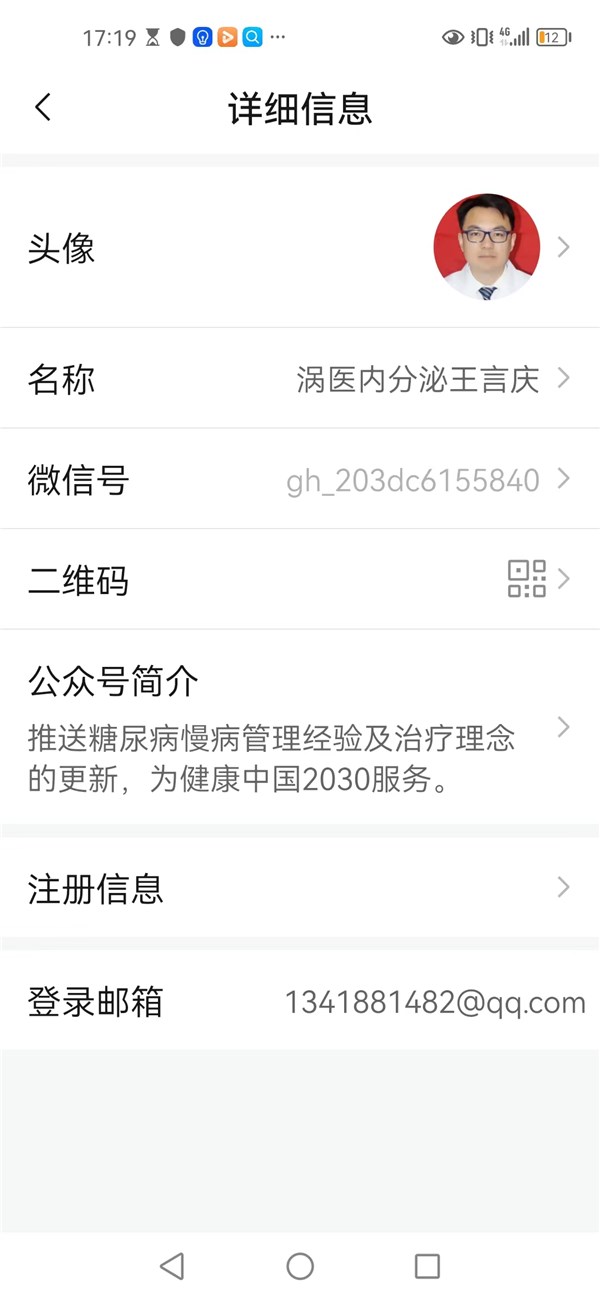The image size is (600, 1300).
Task: Open 注册信息 registration details
Action: pos(300,888)
